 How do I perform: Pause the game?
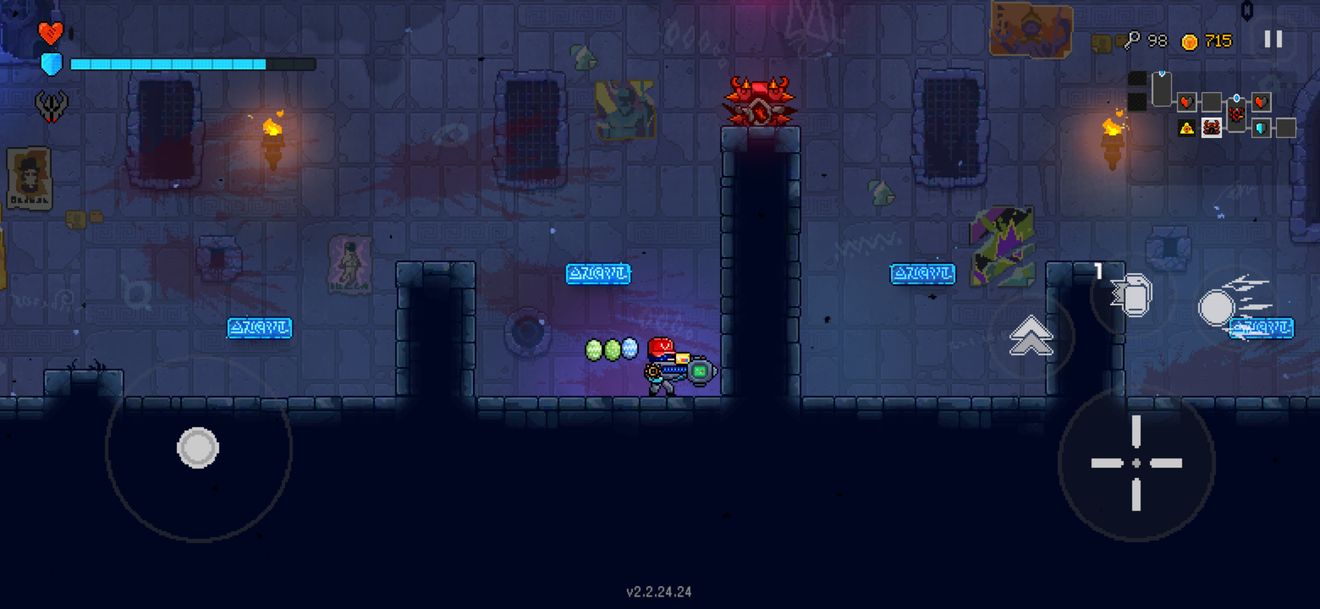pyautogui.click(x=1272, y=40)
